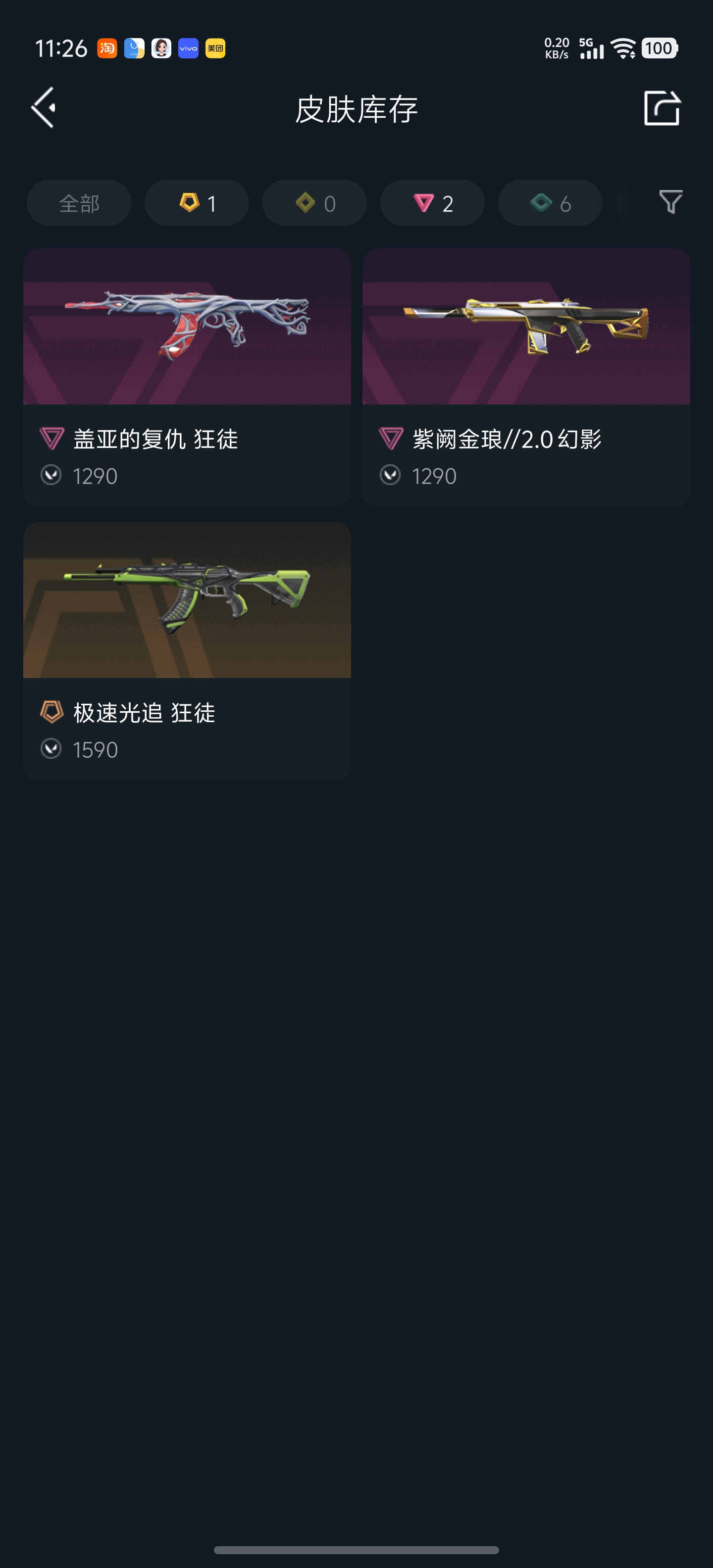Screen dimensions: 713x1568
Task: Go back from the 皮肤库存 page
Action: click(44, 108)
